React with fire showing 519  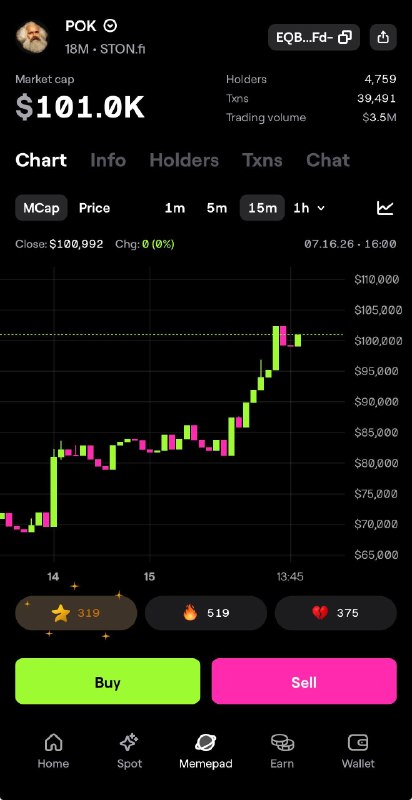tap(206, 613)
